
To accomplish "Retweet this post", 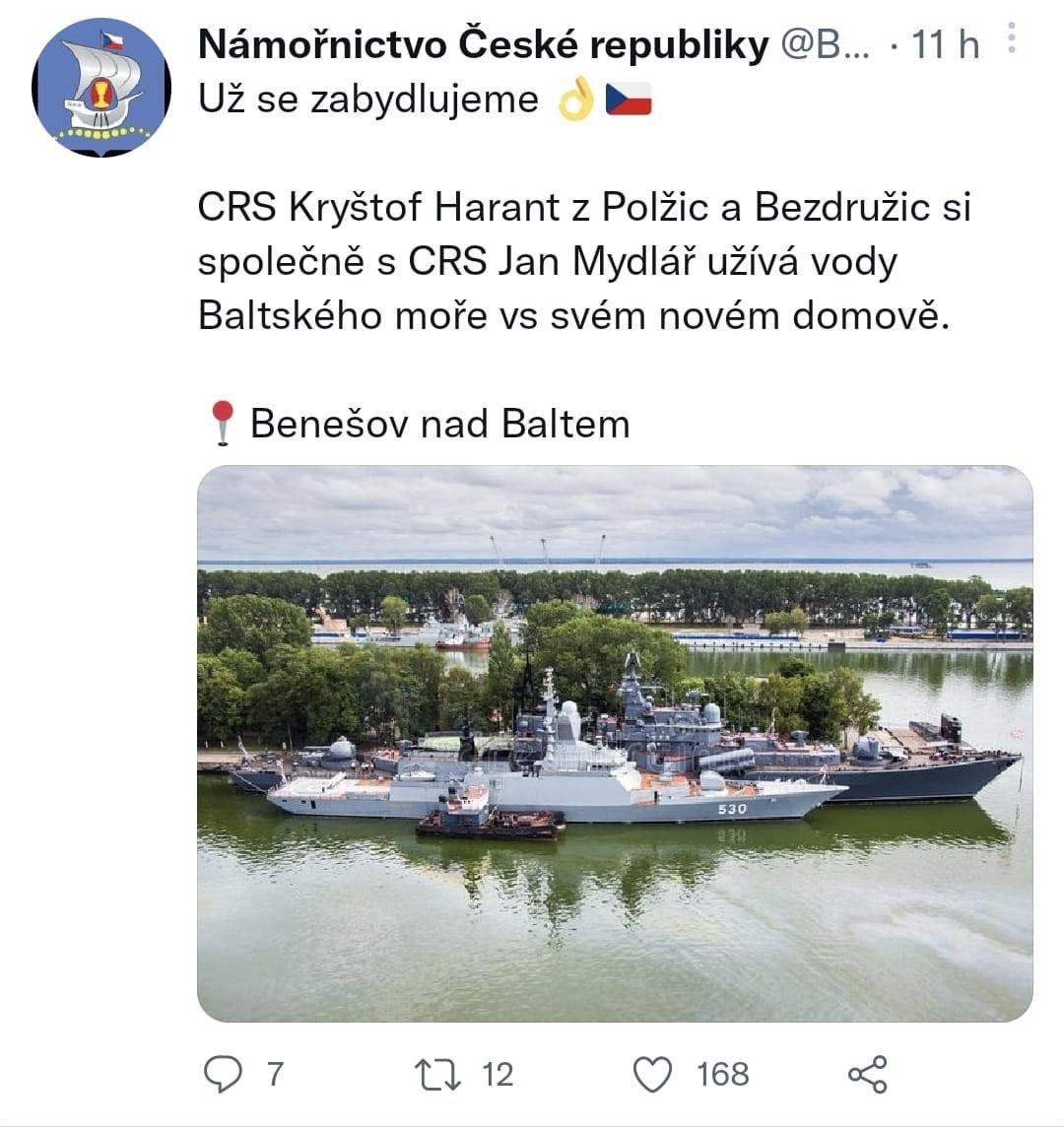I will tap(438, 1073).
